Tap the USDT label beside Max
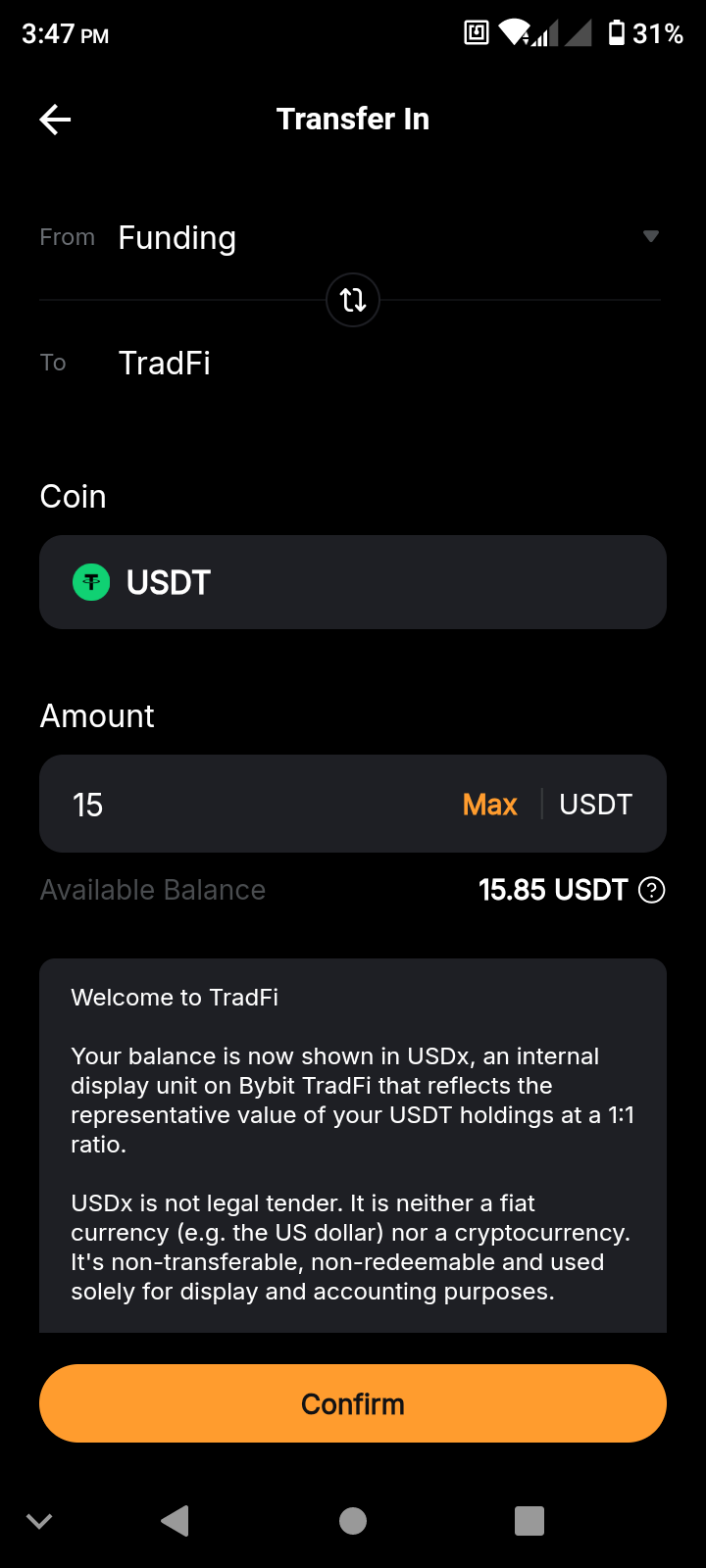Image resolution: width=706 pixels, height=1568 pixels. pos(594,804)
